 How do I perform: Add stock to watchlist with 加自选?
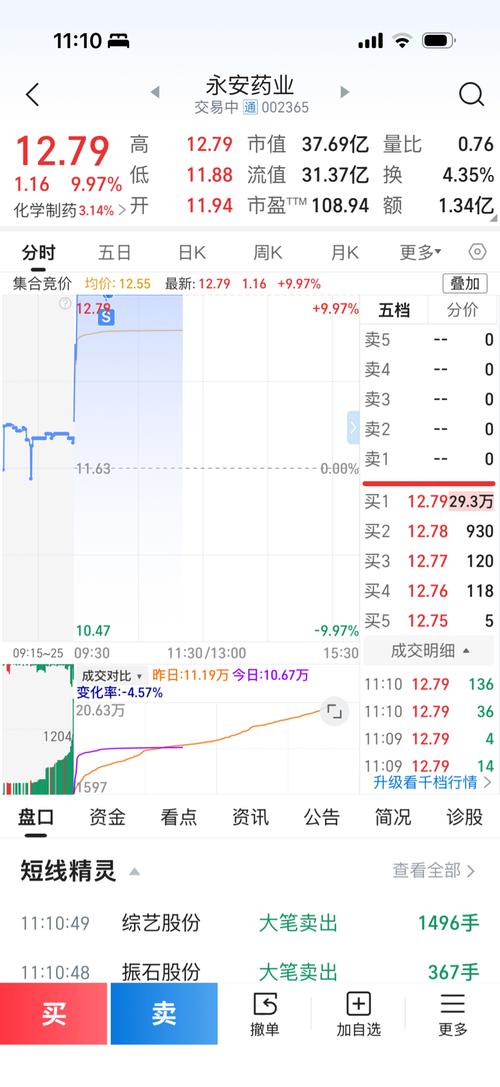[359, 1014]
